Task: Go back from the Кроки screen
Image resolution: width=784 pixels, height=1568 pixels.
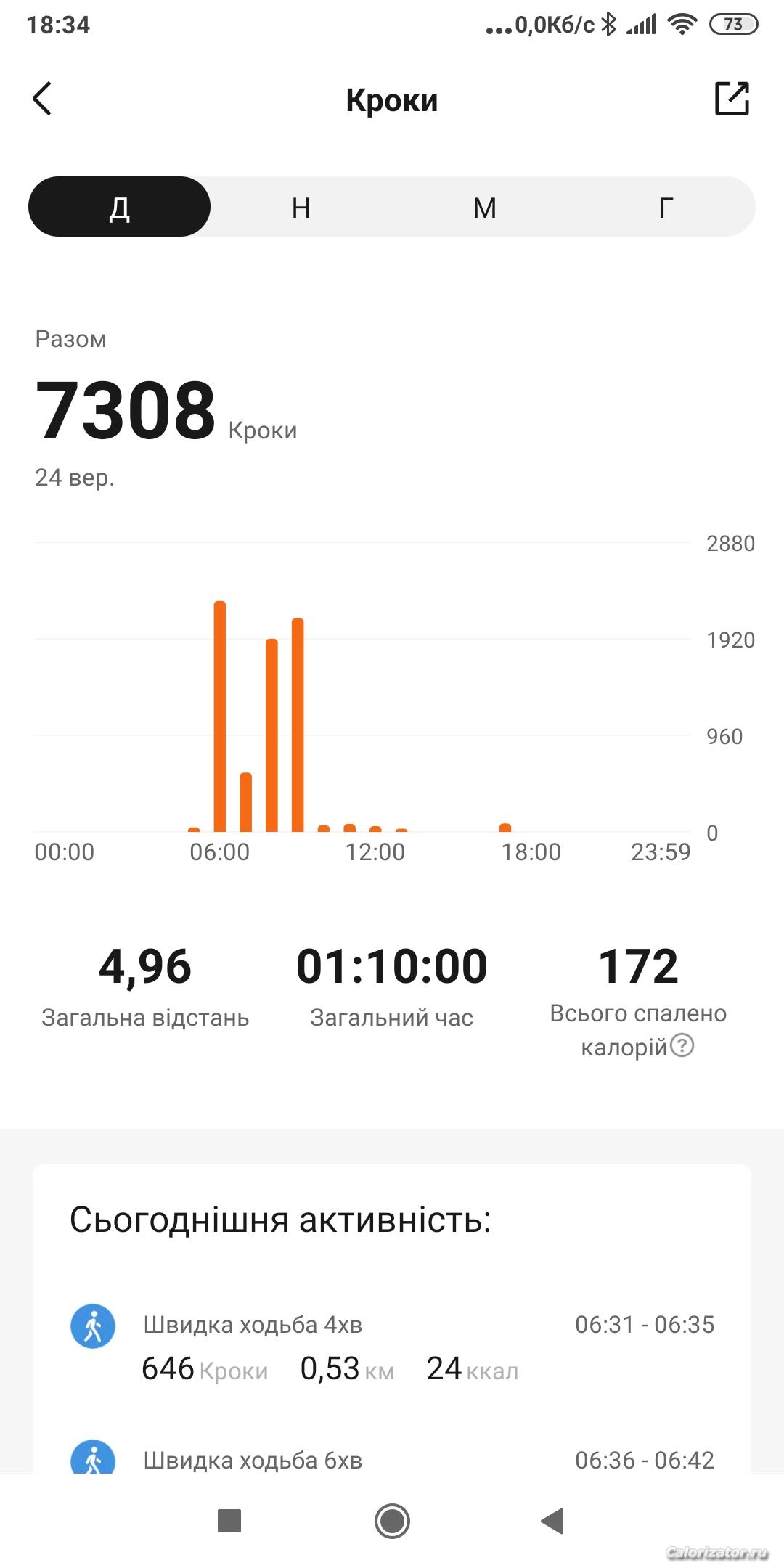Action: (42, 99)
